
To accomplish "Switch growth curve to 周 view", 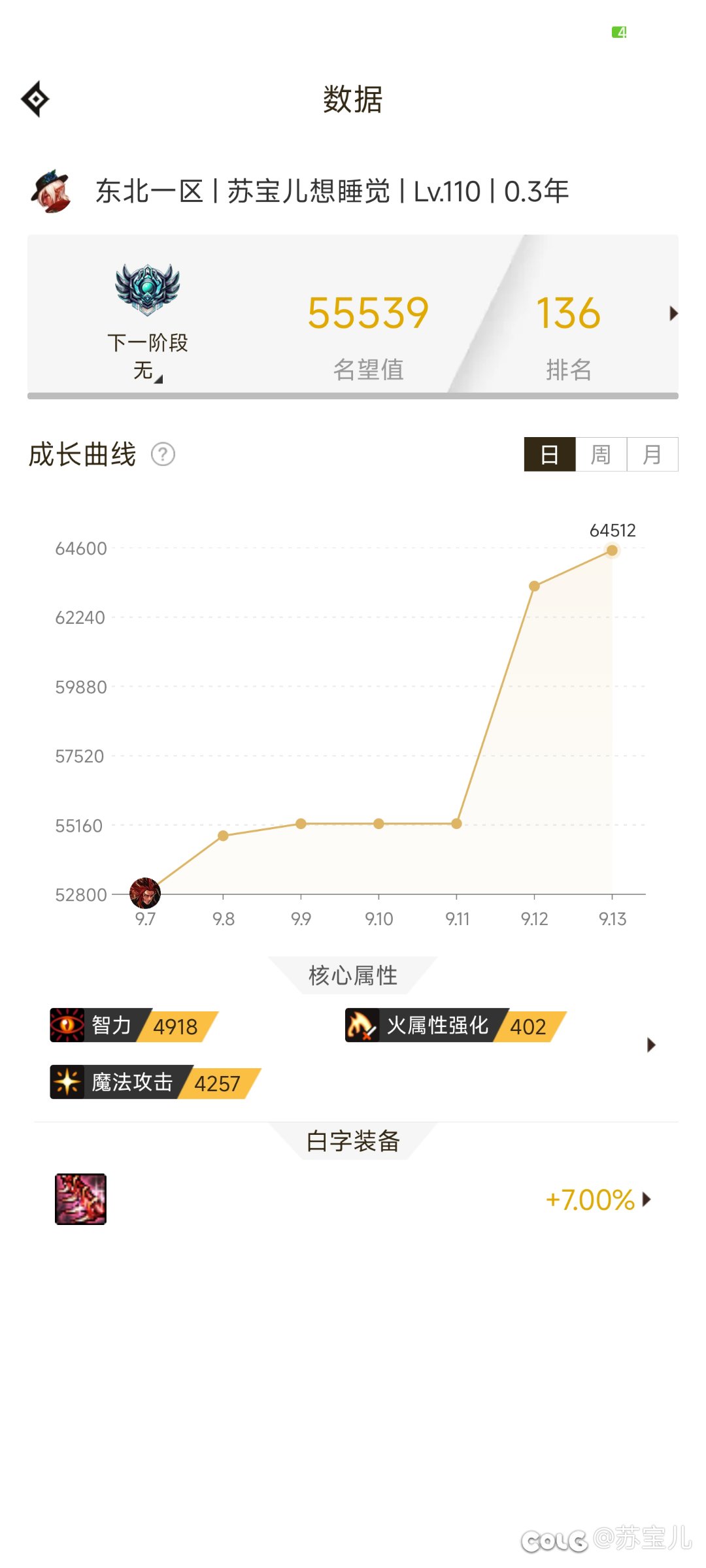I will 601,454.
